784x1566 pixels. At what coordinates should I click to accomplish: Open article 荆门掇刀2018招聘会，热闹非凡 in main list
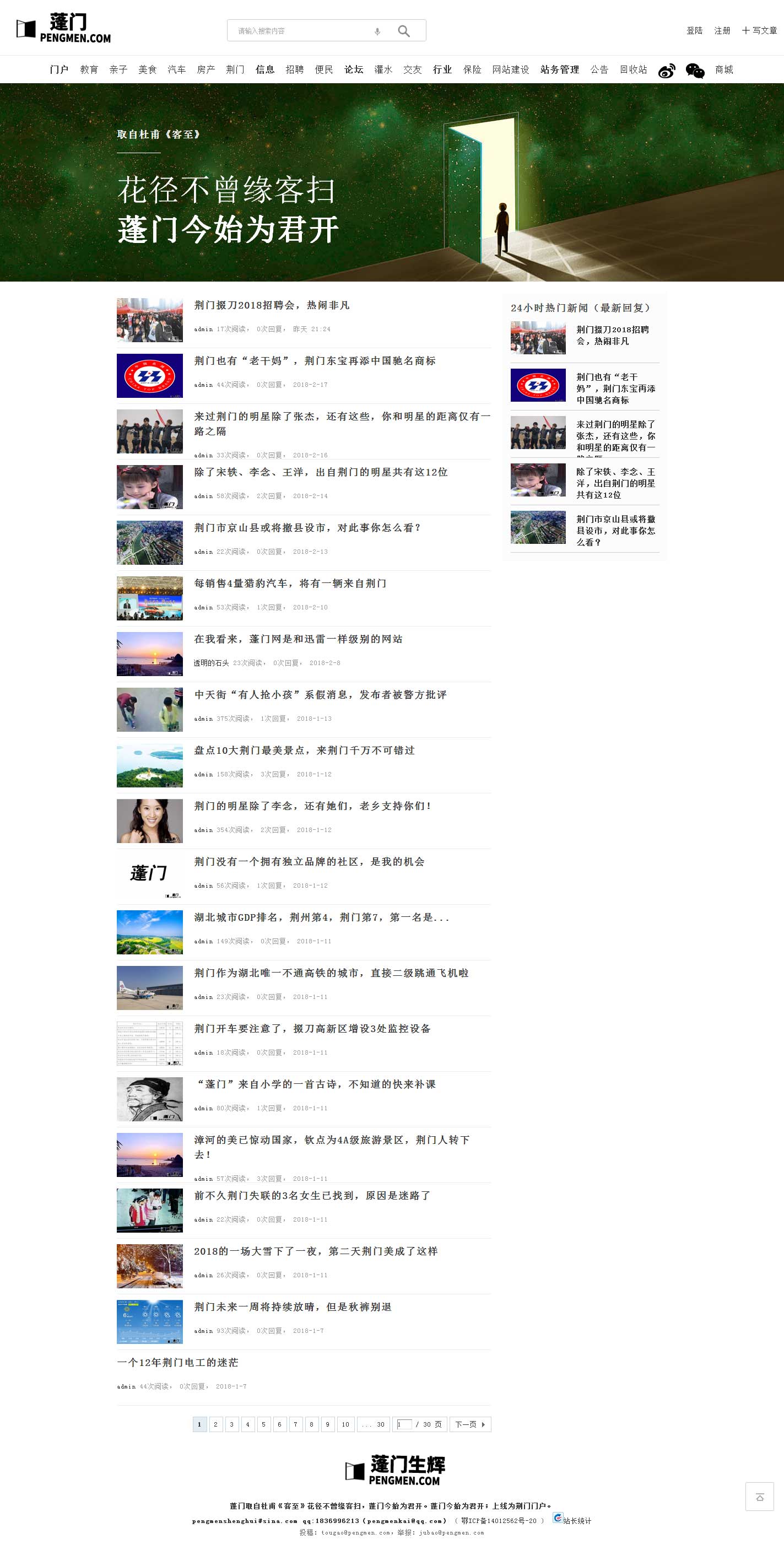(x=272, y=305)
